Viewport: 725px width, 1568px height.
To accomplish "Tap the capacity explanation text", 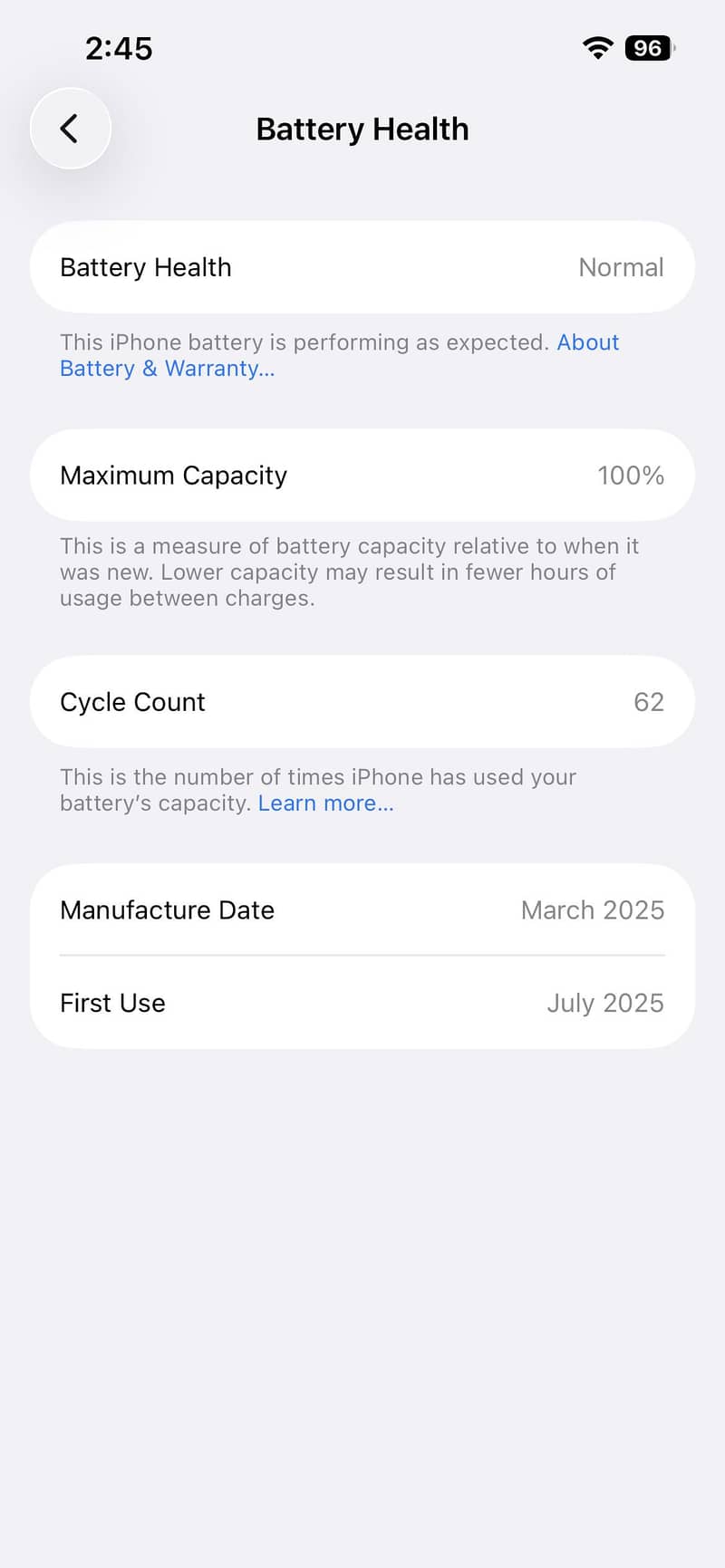I will pos(350,572).
